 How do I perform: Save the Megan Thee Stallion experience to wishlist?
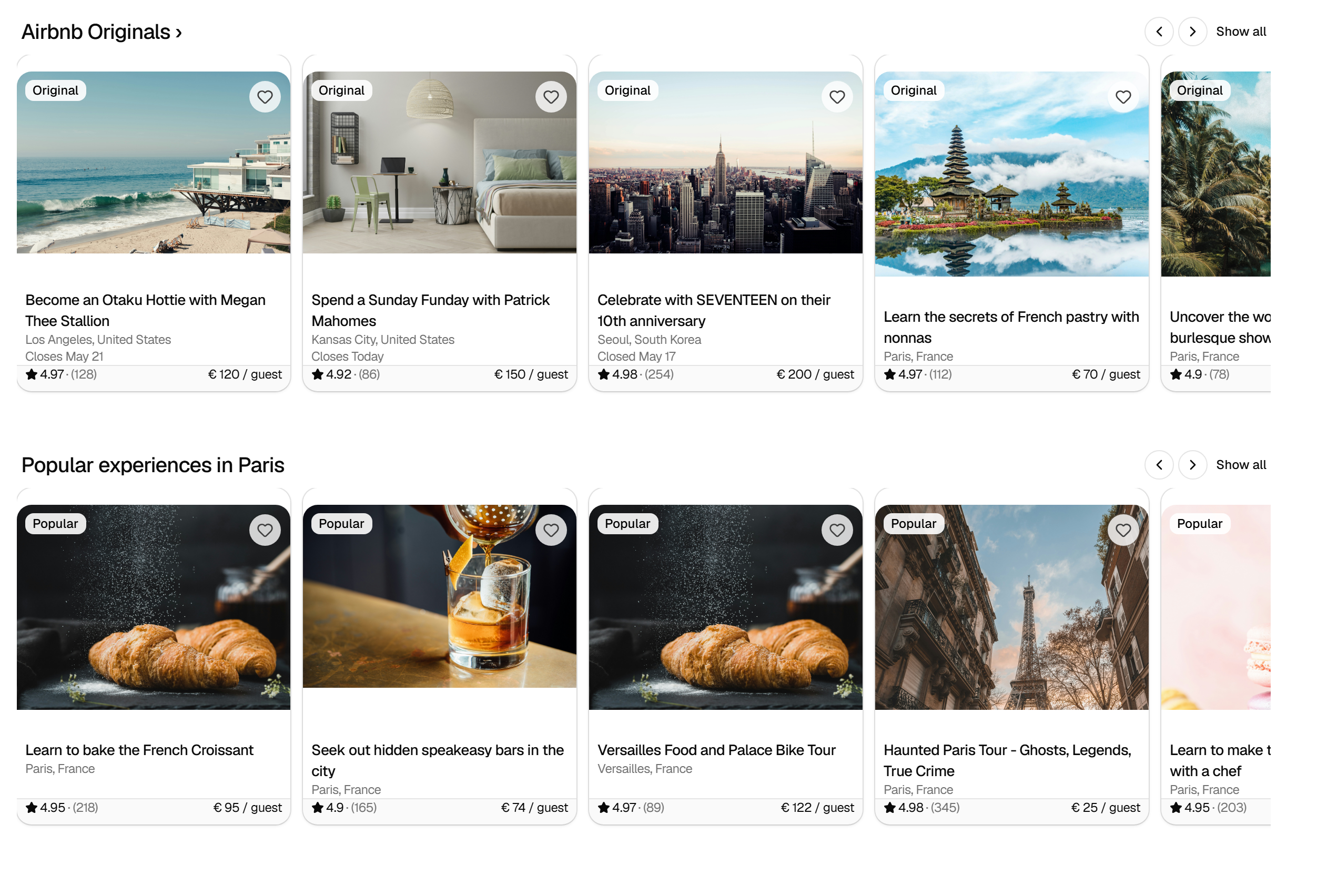tap(265, 97)
